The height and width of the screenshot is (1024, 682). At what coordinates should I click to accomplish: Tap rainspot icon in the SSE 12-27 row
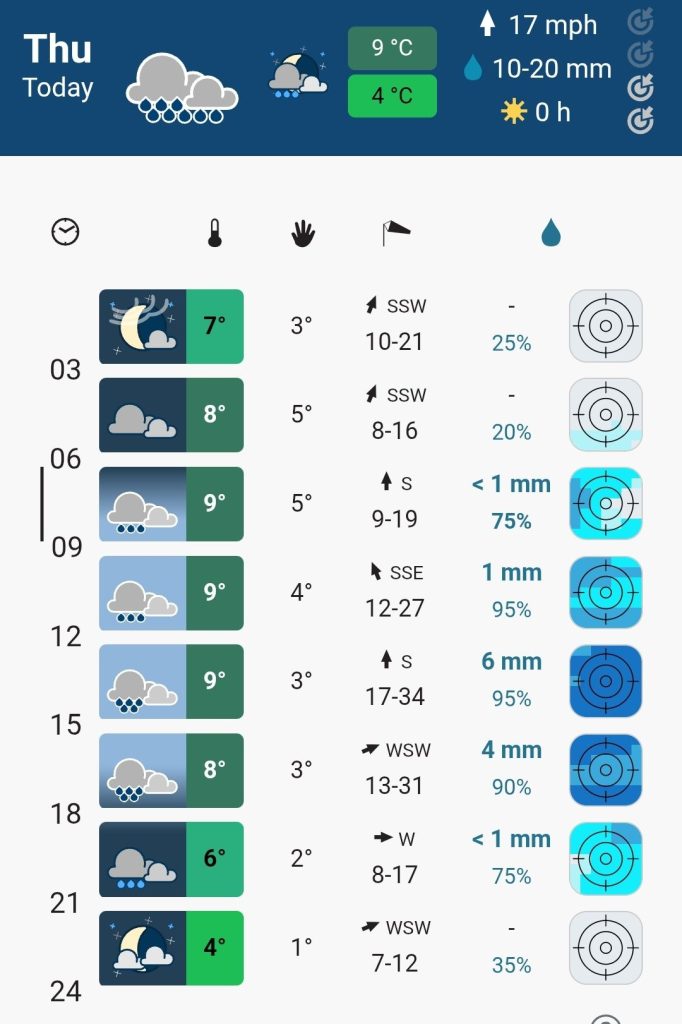(605, 592)
